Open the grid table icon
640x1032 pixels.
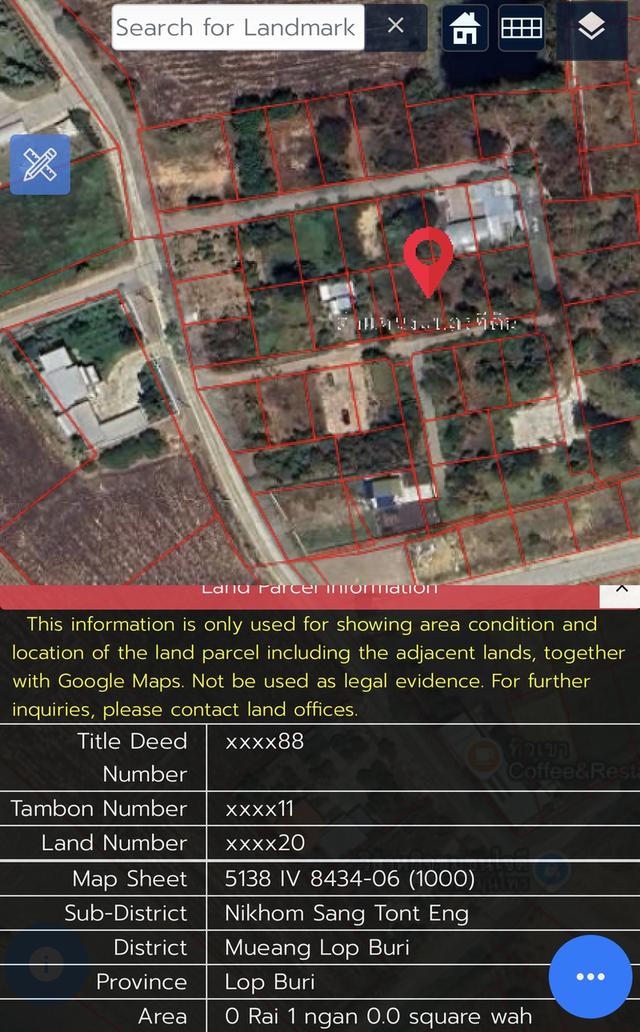521,28
